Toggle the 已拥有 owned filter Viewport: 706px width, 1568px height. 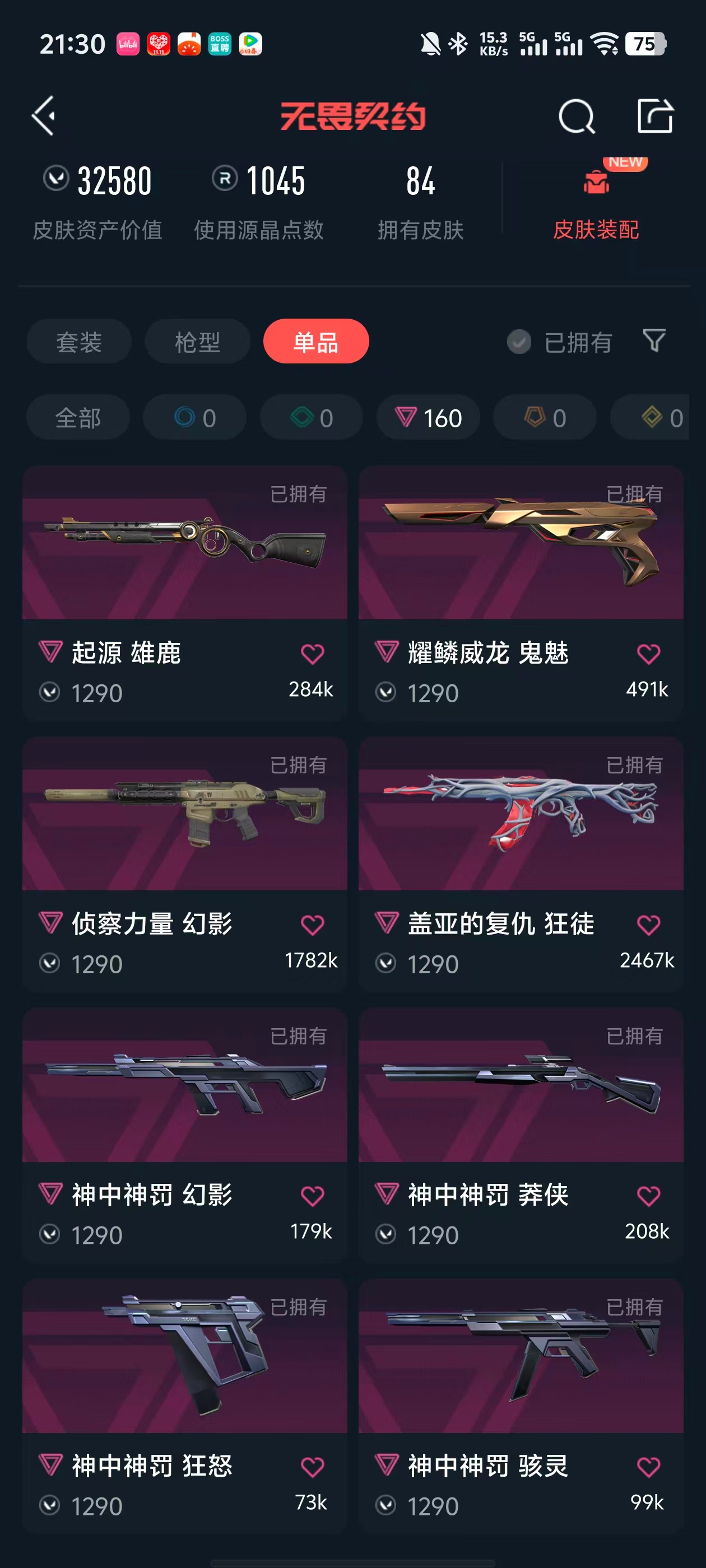(560, 342)
